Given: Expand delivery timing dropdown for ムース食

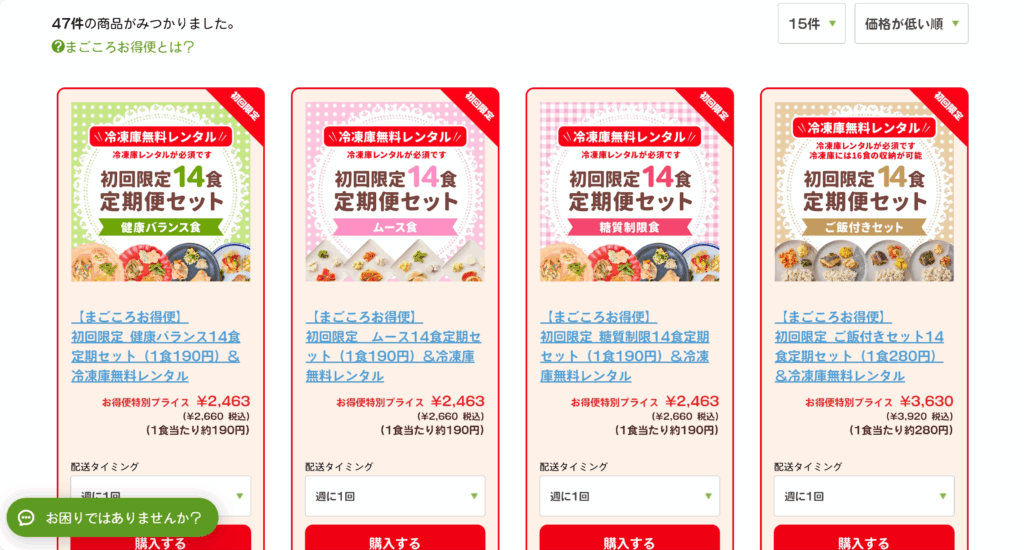Looking at the screenshot, I should (395, 496).
